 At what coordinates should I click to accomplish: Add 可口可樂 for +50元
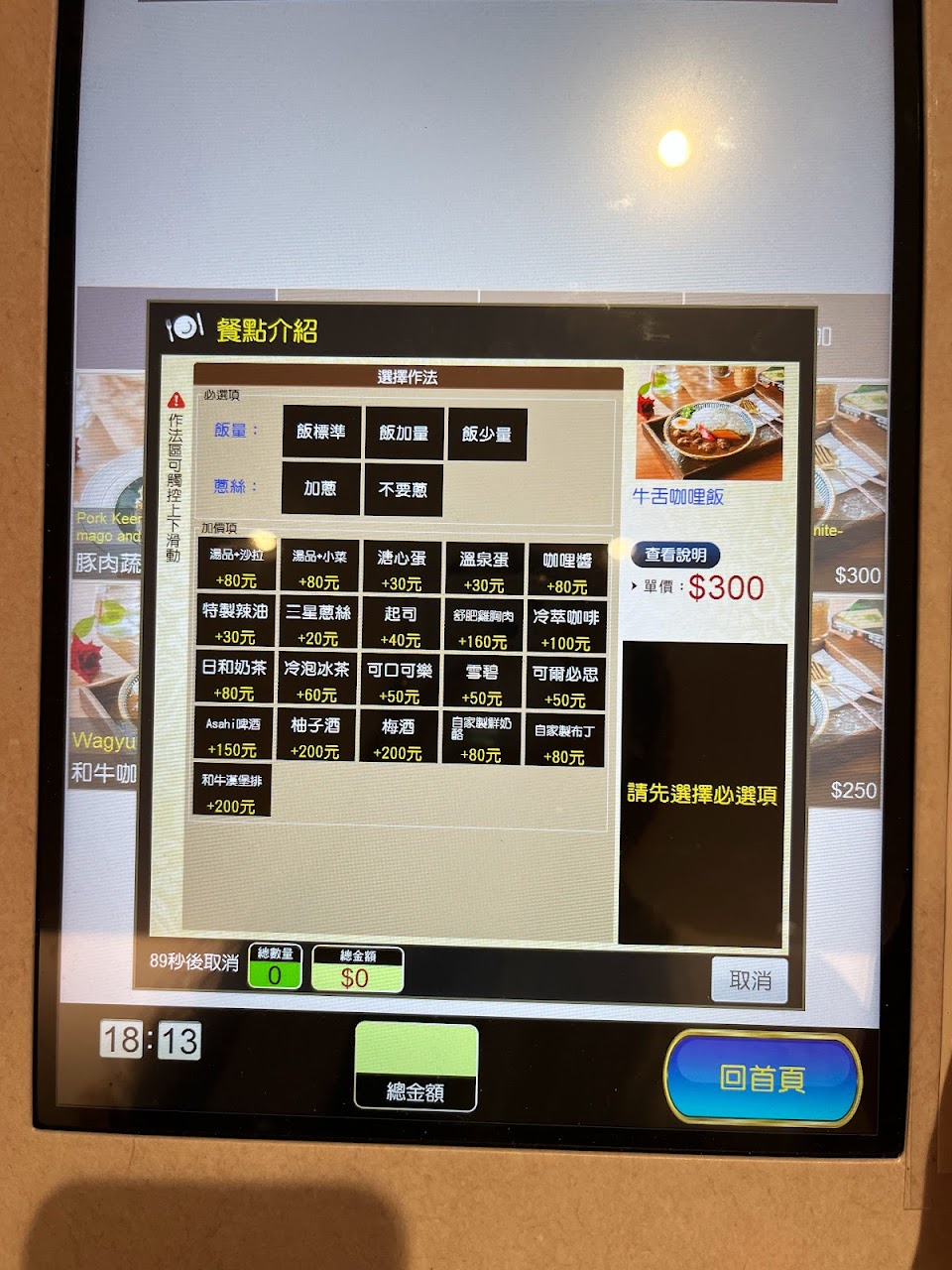click(x=400, y=683)
